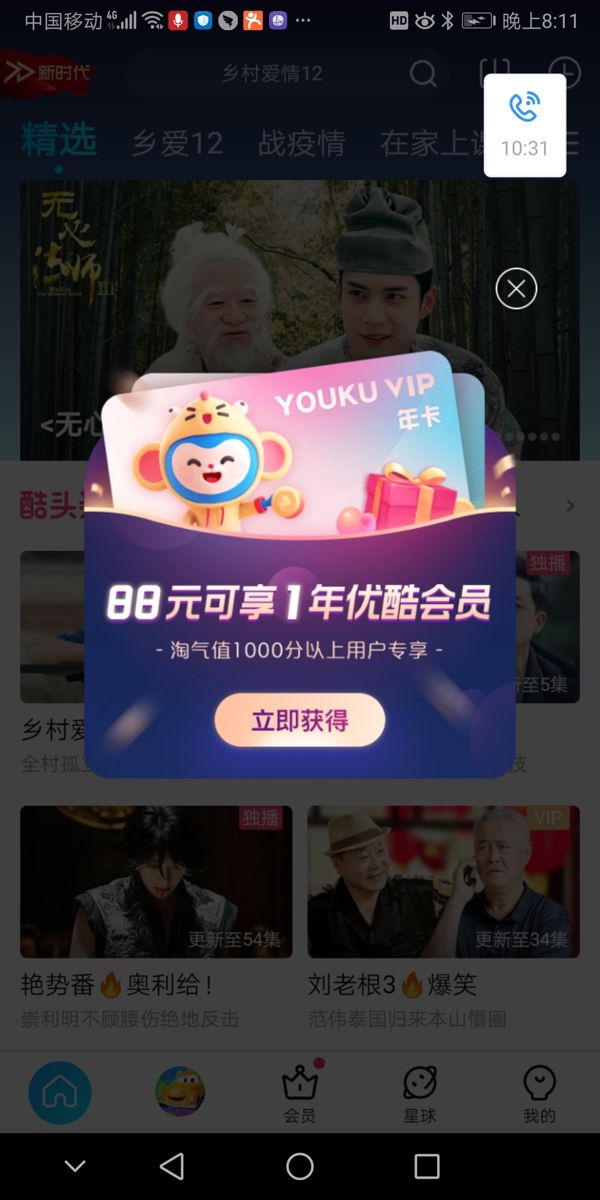Open the 会员 tab
600x1200 pixels.
click(x=299, y=1093)
